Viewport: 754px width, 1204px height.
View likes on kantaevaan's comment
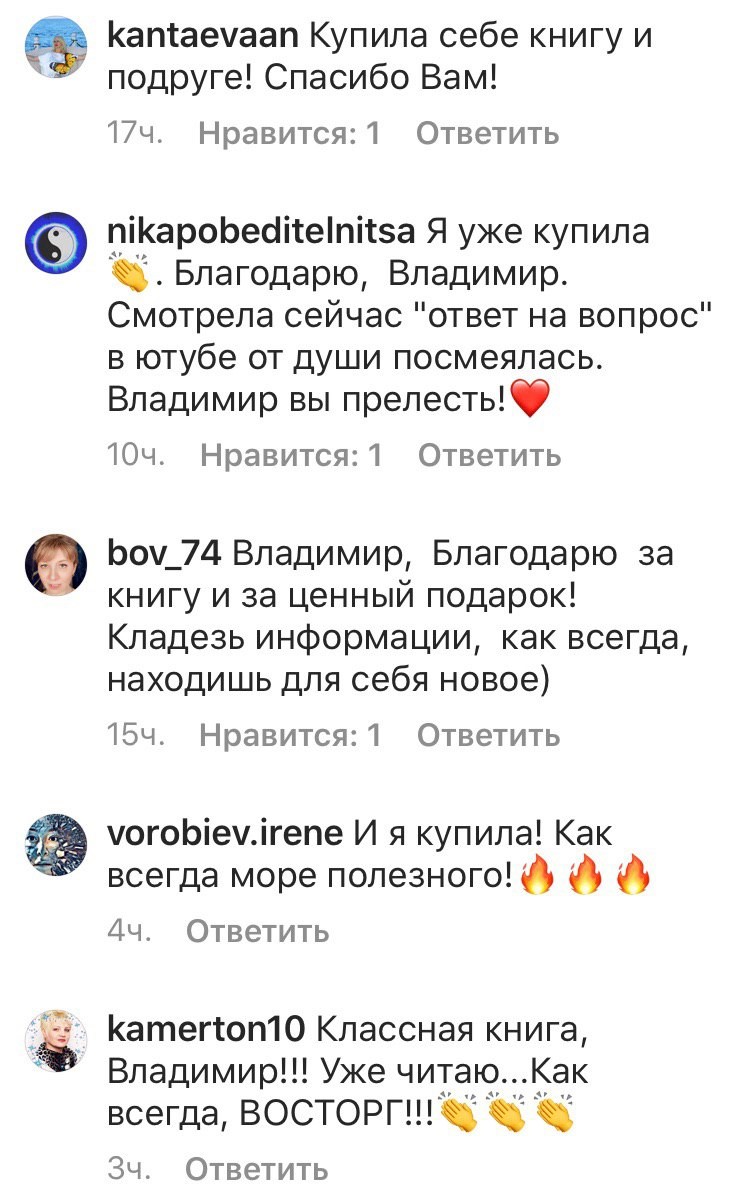click(x=289, y=134)
